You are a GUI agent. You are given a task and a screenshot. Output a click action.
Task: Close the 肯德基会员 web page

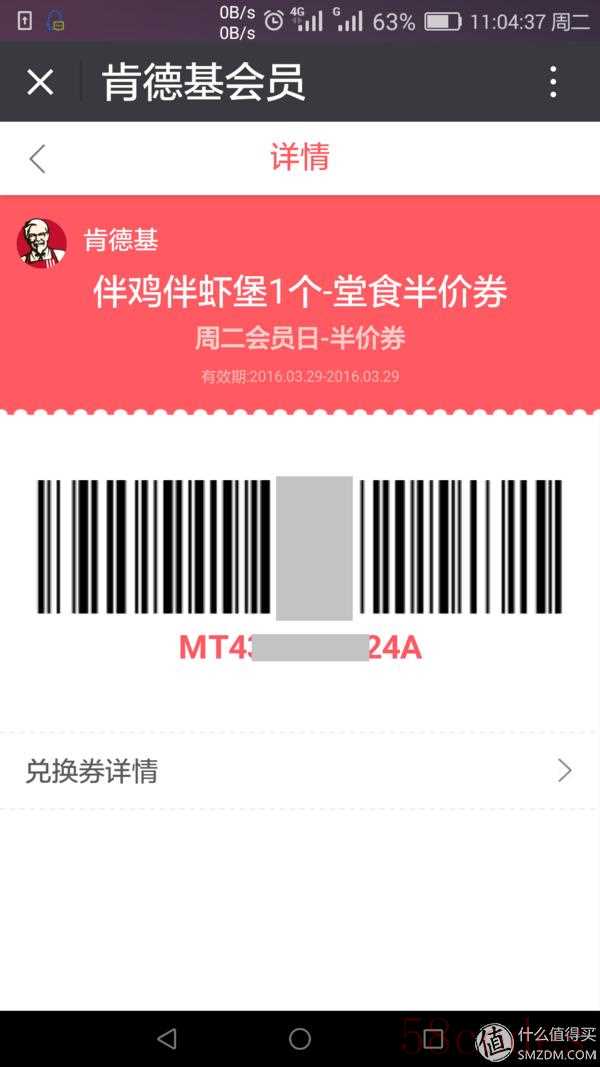click(x=40, y=82)
